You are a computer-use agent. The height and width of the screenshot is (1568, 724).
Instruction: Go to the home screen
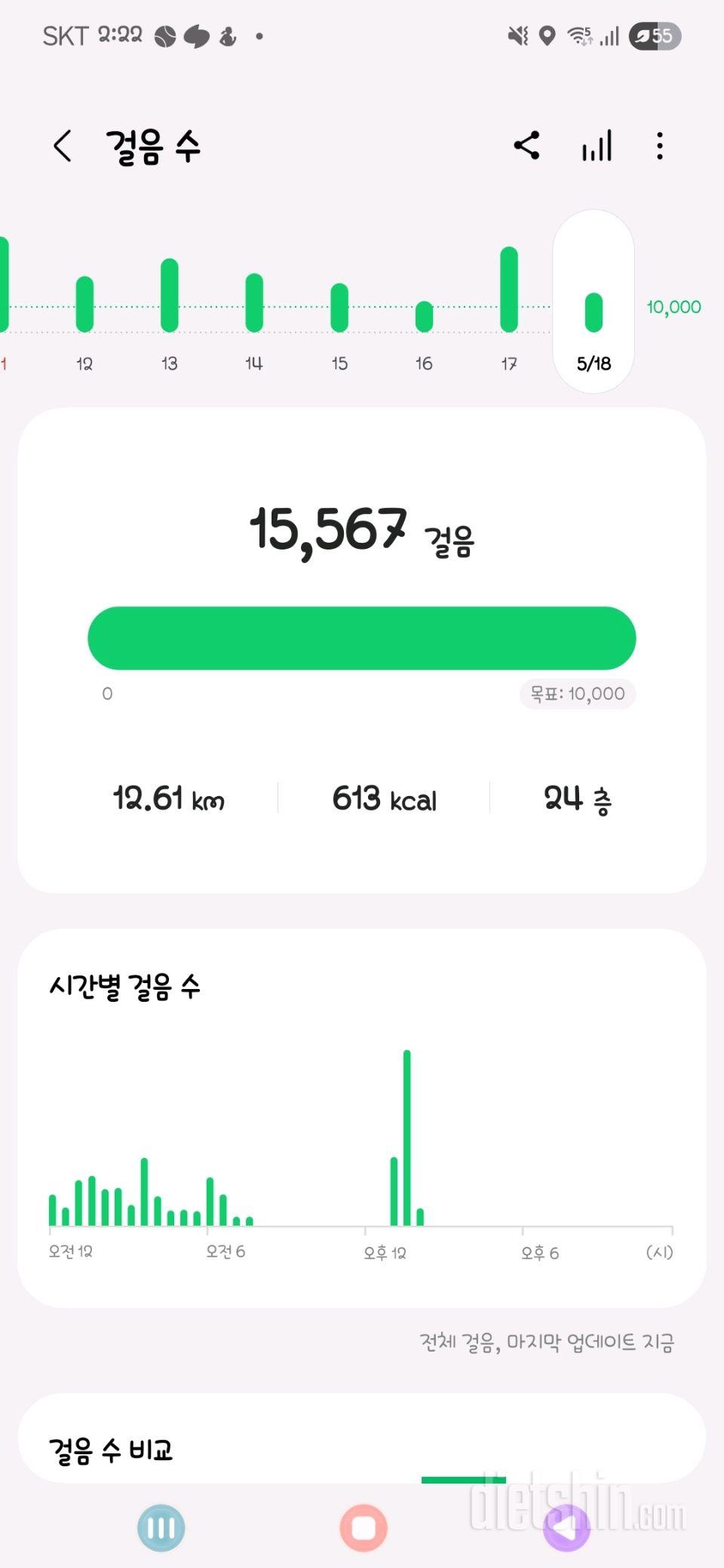(x=364, y=1528)
